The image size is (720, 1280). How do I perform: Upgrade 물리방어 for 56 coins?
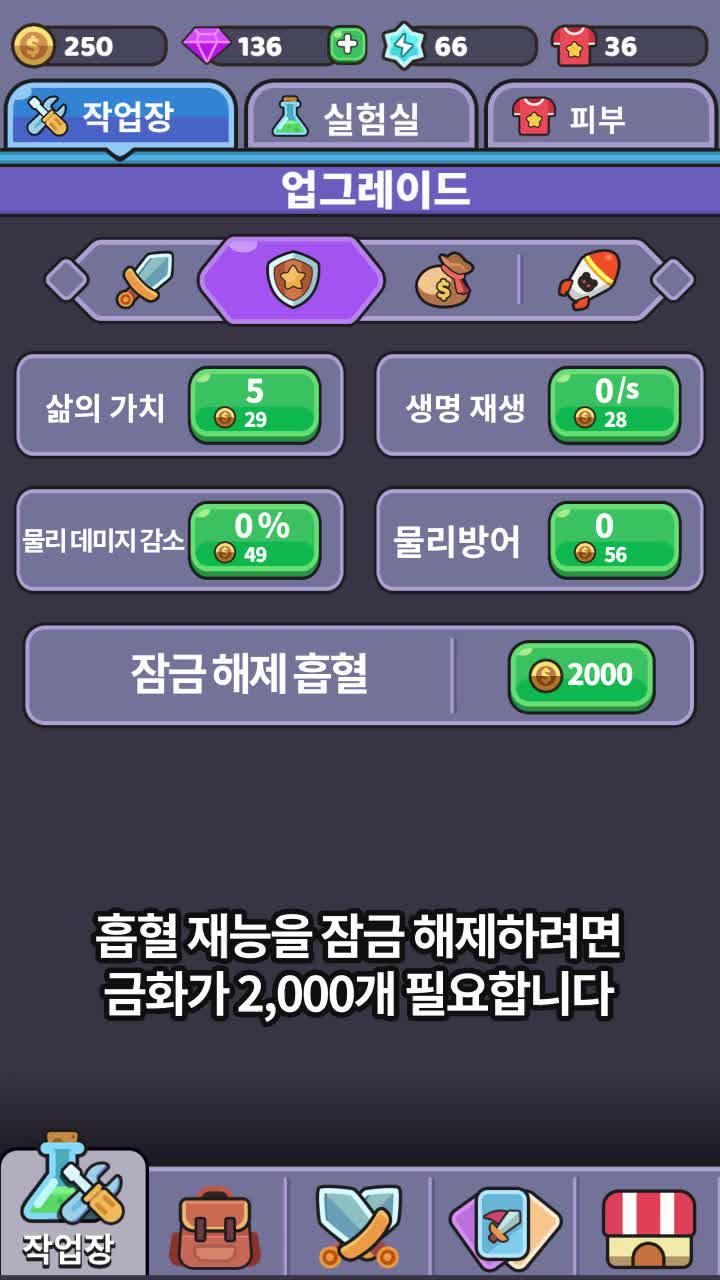tap(613, 540)
